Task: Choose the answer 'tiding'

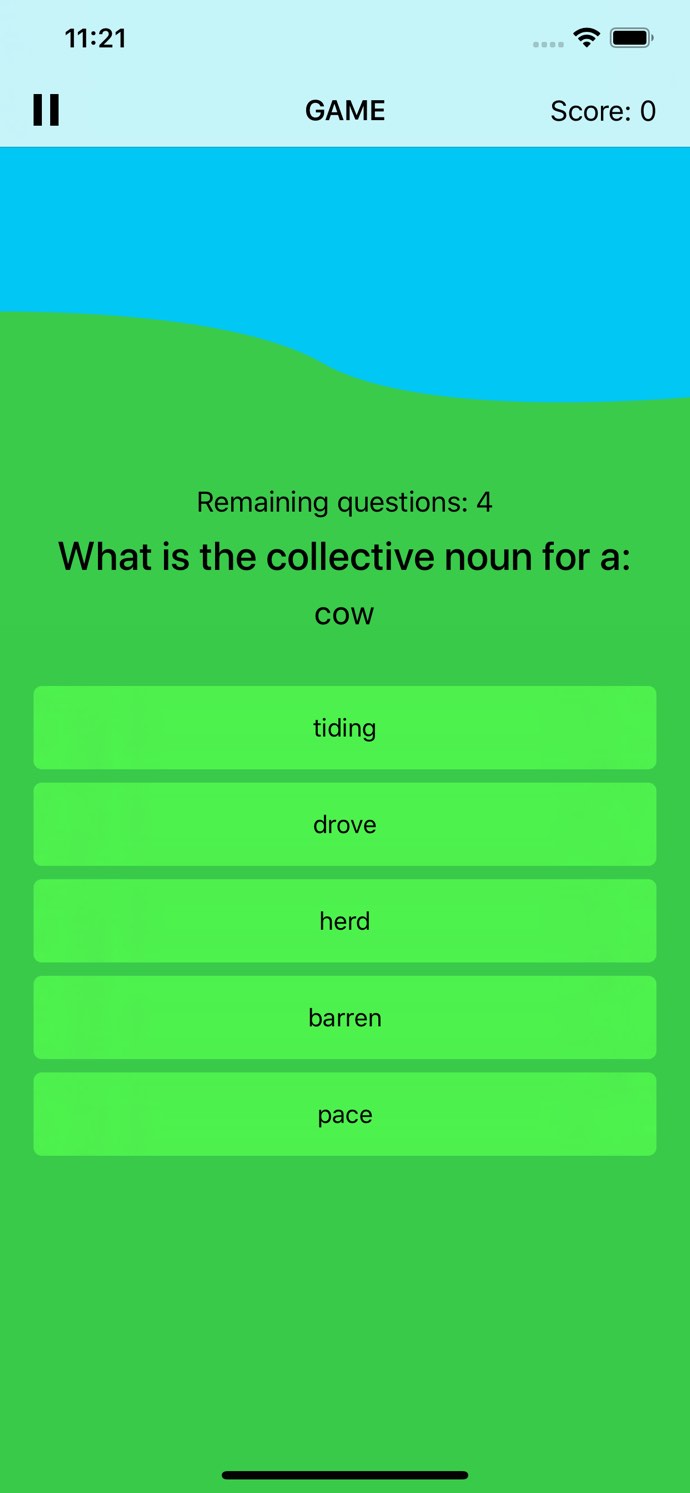Action: [345, 727]
